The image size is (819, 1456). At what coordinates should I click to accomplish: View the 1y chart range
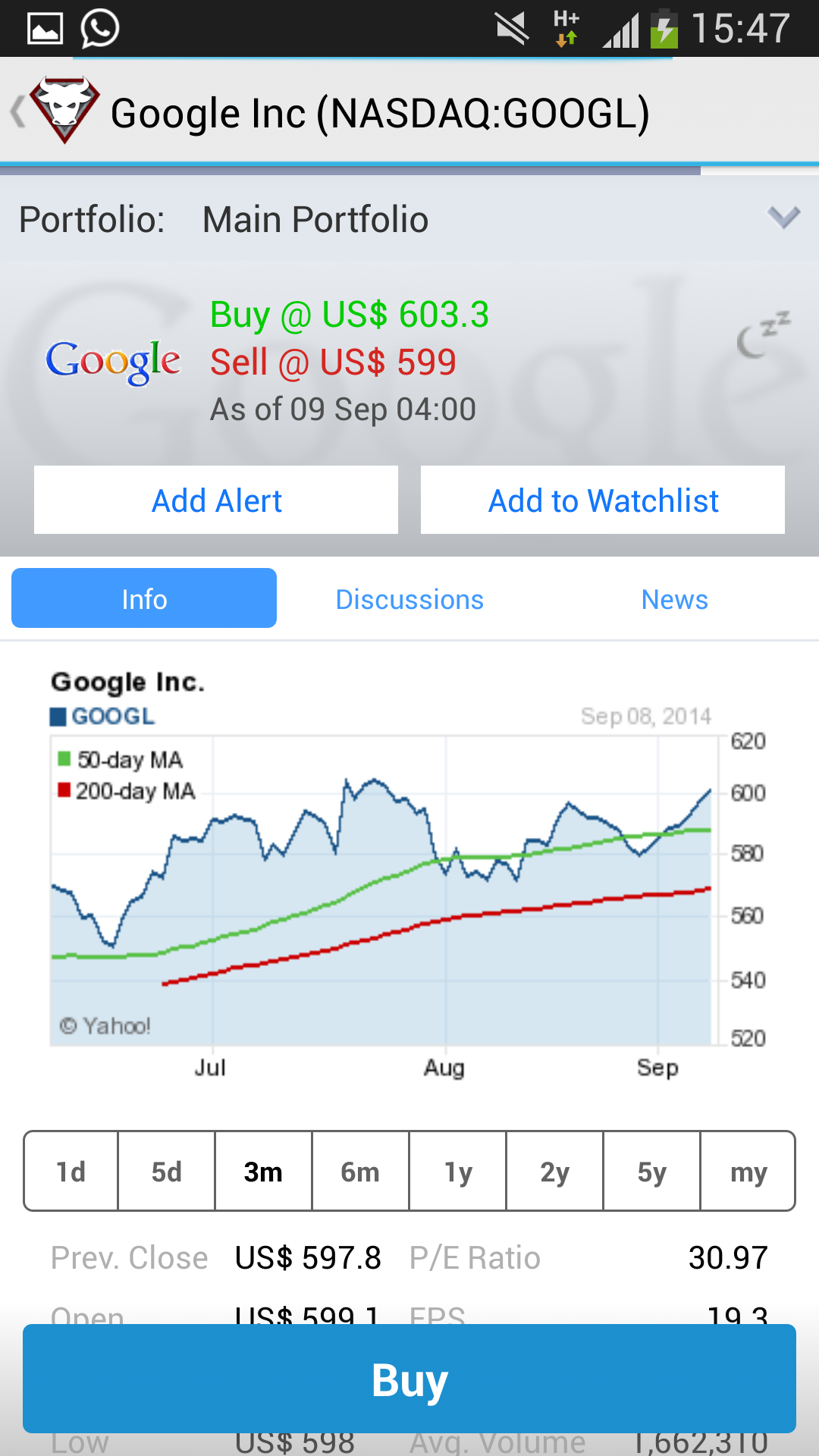457,1172
